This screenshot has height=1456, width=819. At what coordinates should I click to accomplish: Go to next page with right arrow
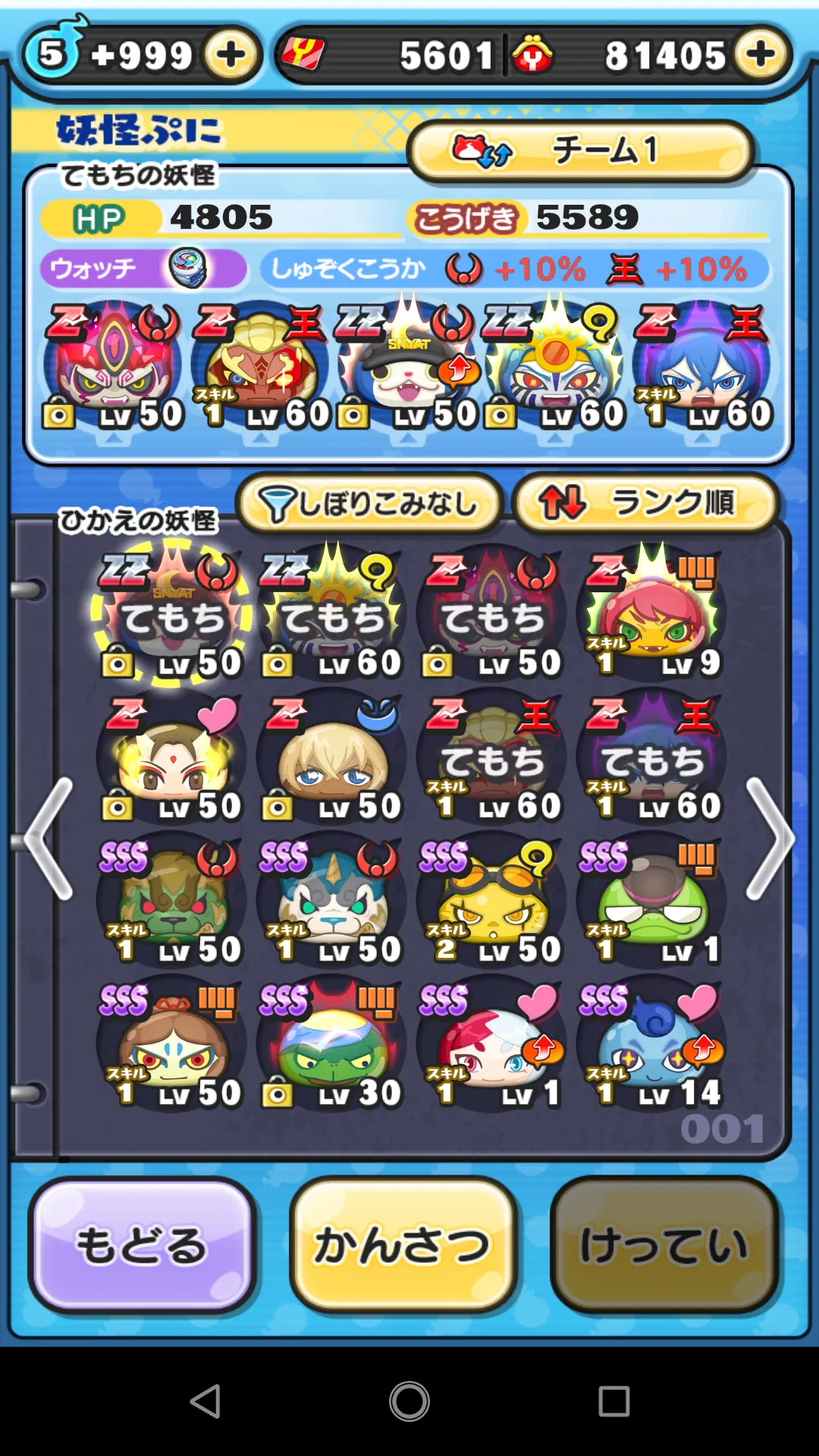coord(770,839)
